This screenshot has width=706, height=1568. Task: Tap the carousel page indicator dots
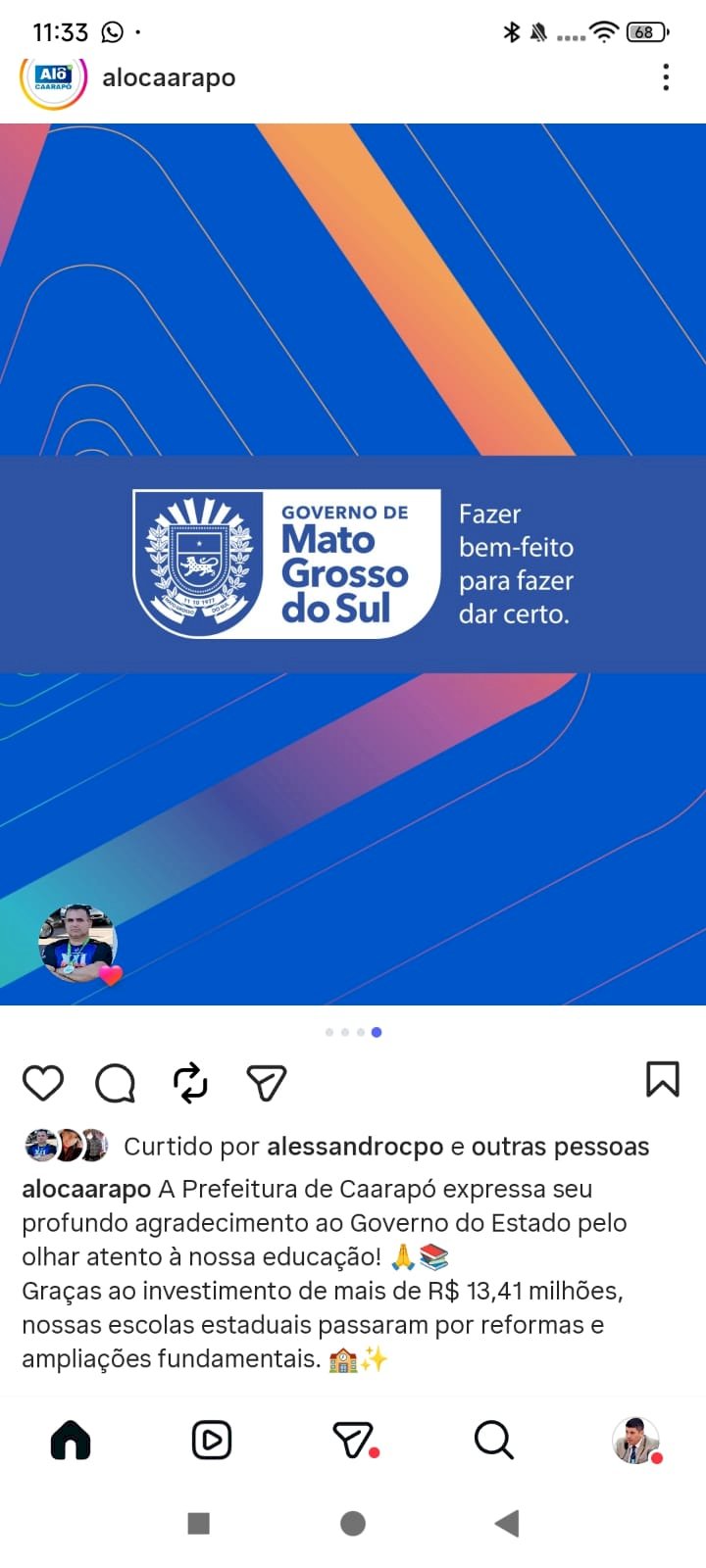click(x=353, y=1032)
